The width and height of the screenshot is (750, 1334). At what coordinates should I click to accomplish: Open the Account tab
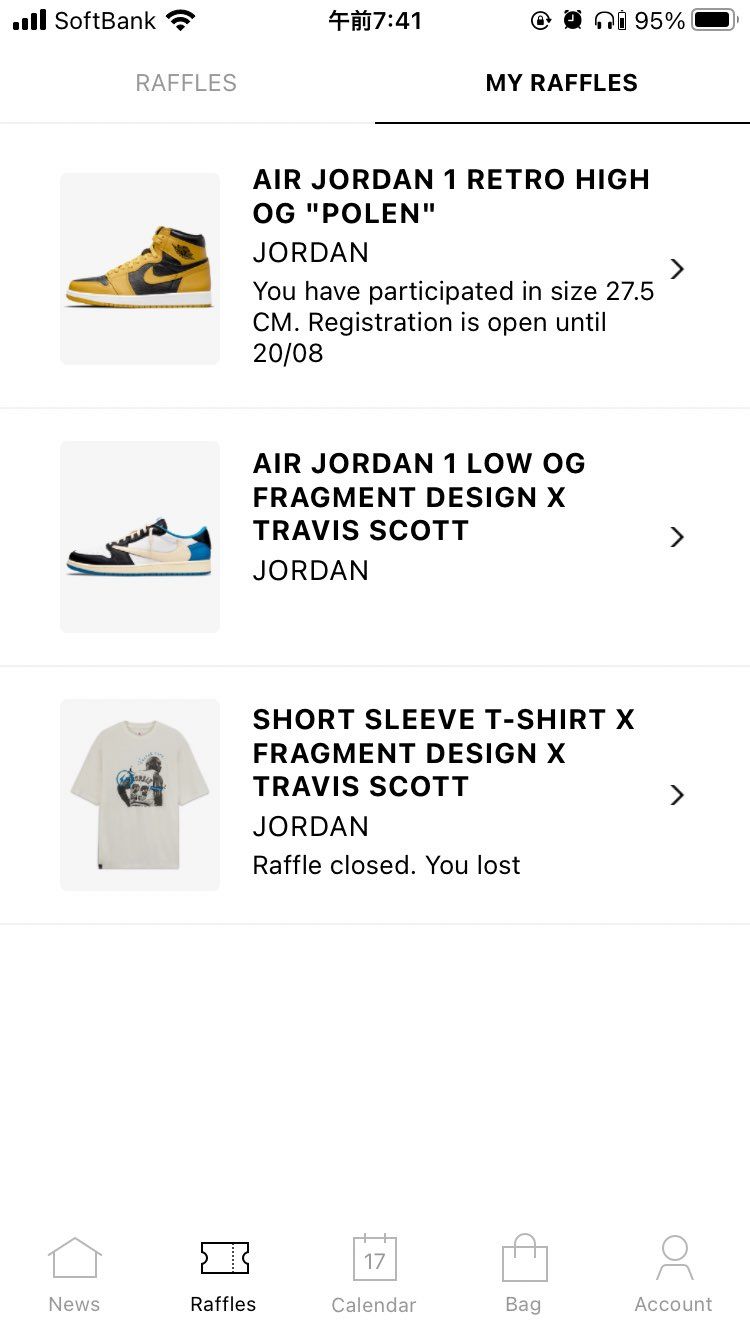(x=673, y=1274)
